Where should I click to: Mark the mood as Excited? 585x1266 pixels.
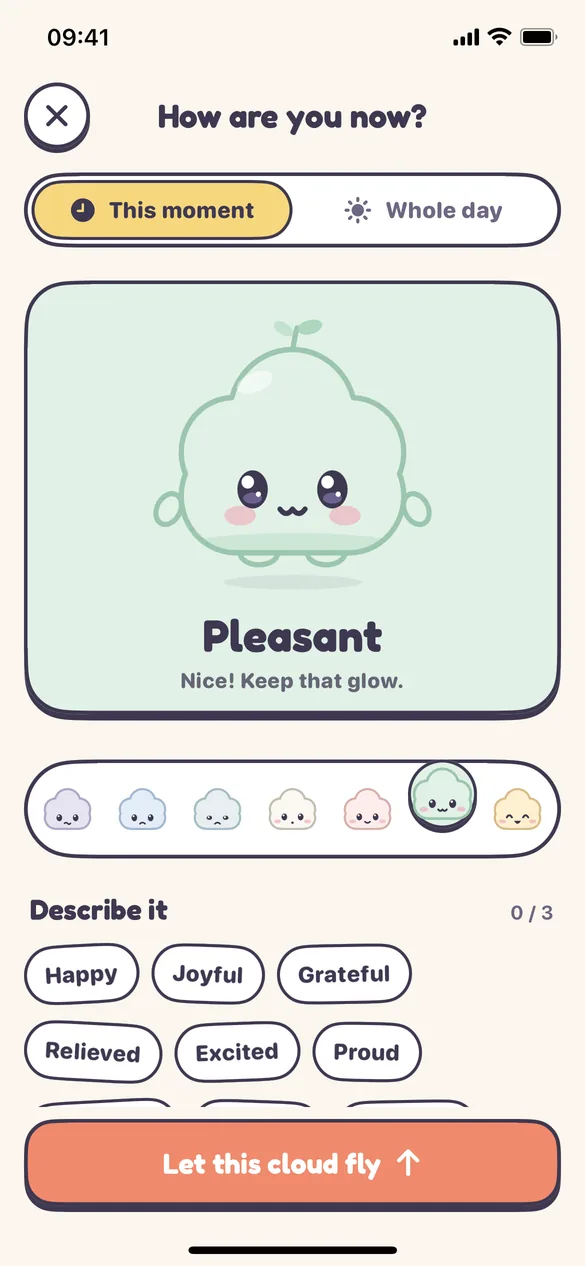point(237,1052)
